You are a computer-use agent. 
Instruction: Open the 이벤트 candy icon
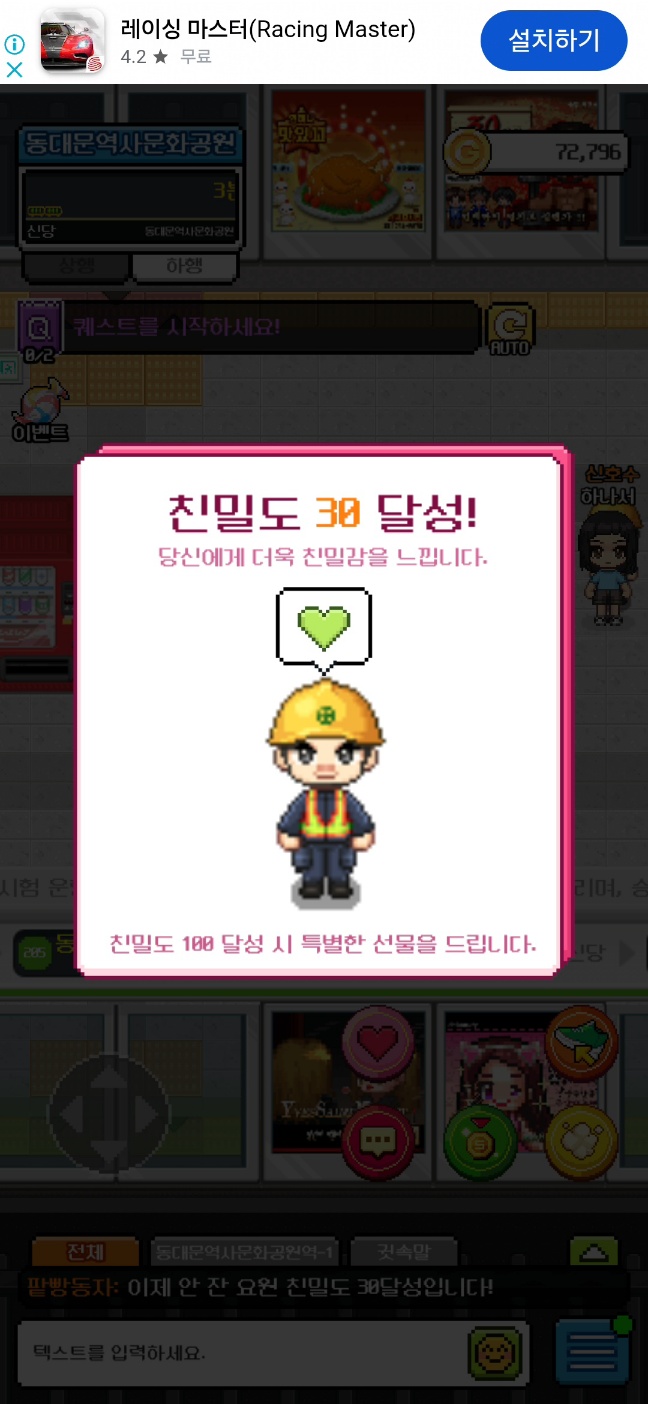(40, 410)
